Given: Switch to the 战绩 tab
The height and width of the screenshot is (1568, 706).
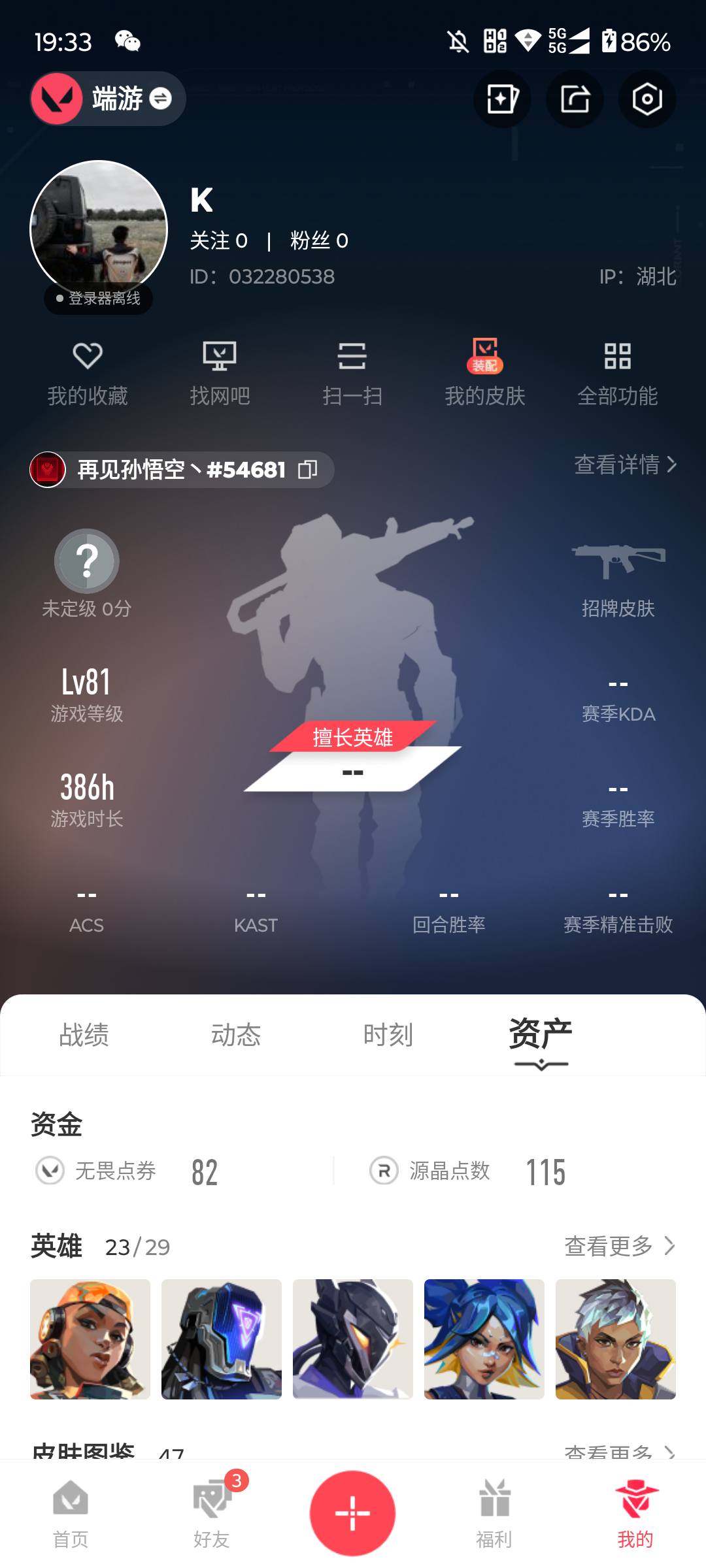Looking at the screenshot, I should pos(82,1035).
